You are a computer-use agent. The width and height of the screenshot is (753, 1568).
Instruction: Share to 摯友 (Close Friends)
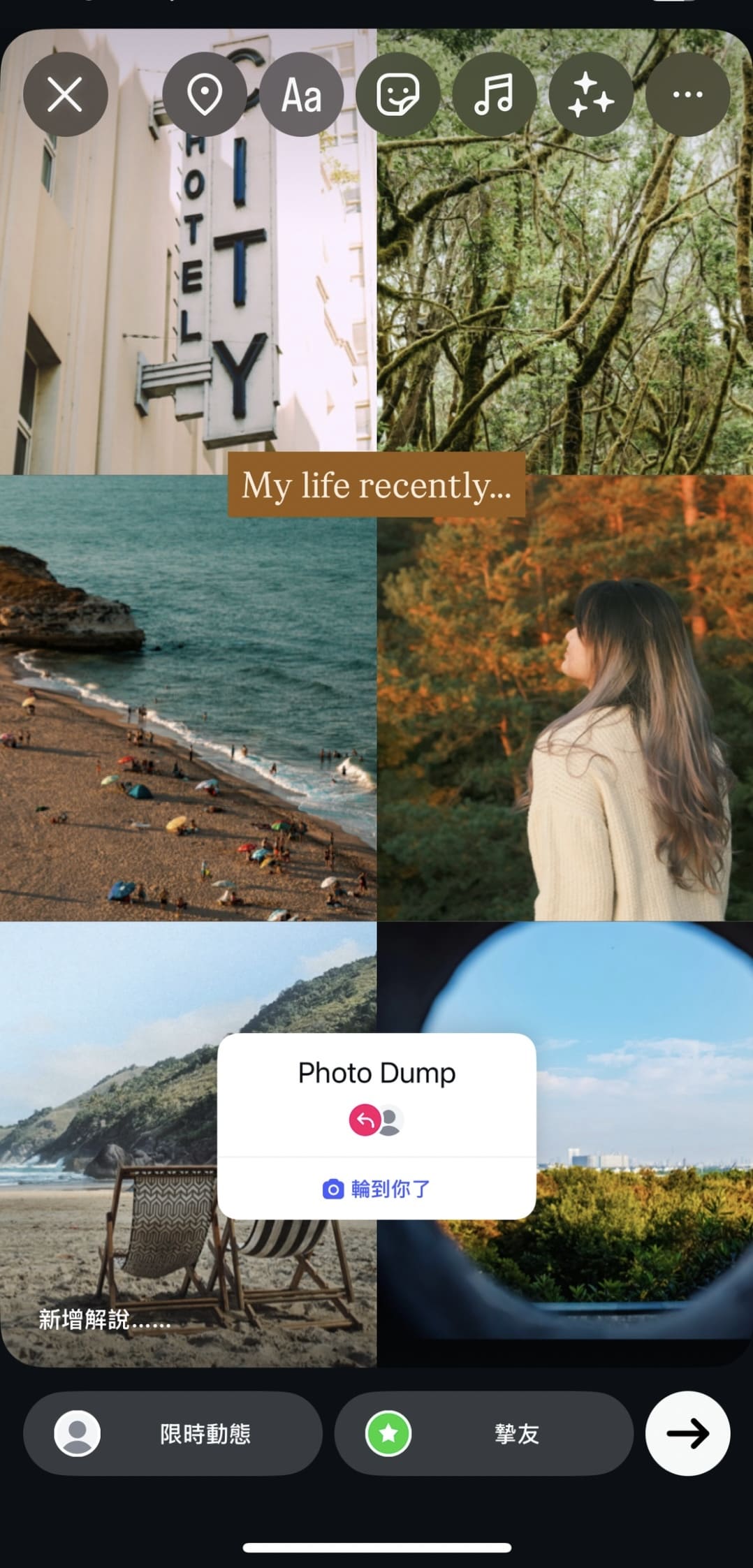tap(483, 1433)
